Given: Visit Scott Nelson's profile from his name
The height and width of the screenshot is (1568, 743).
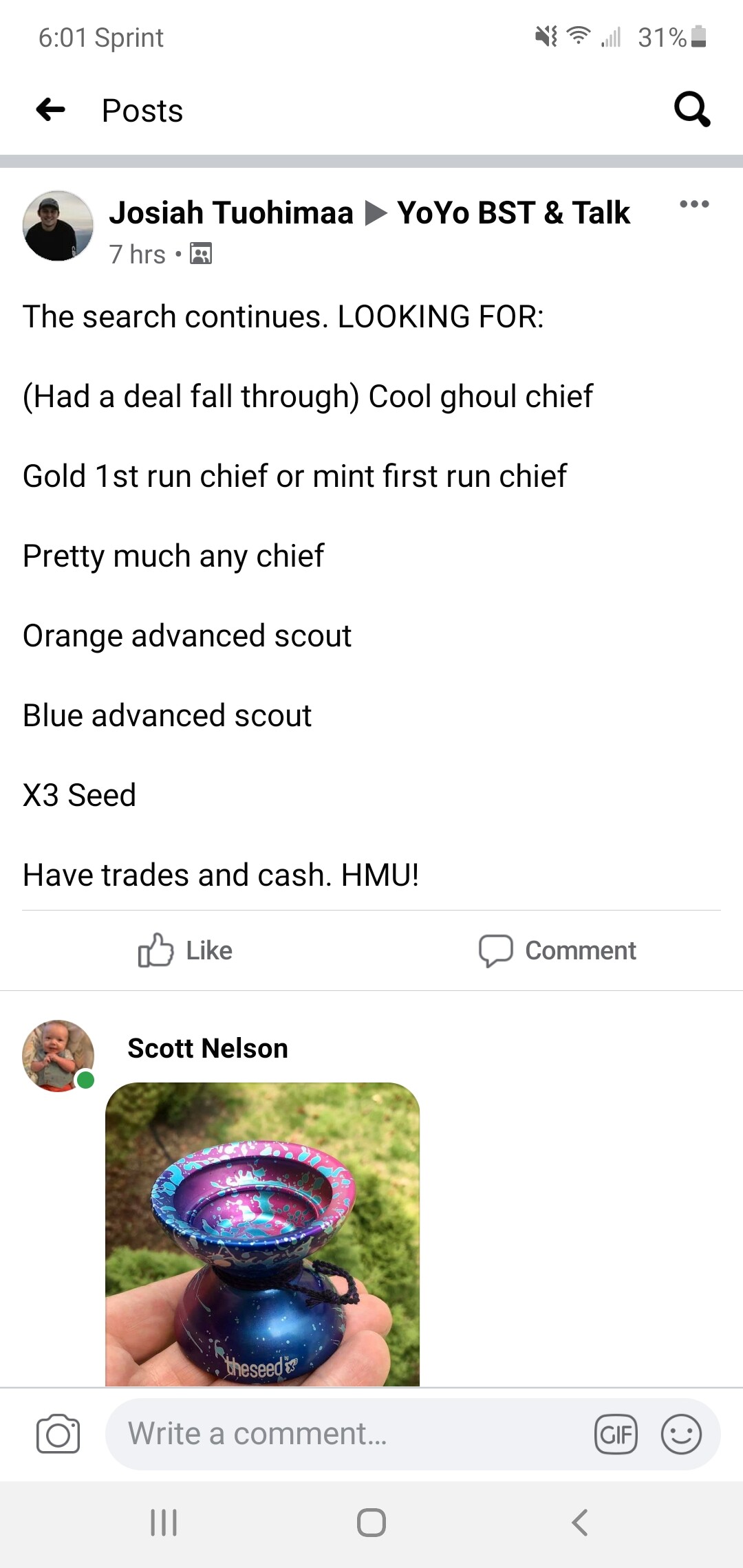Looking at the screenshot, I should [x=208, y=1048].
